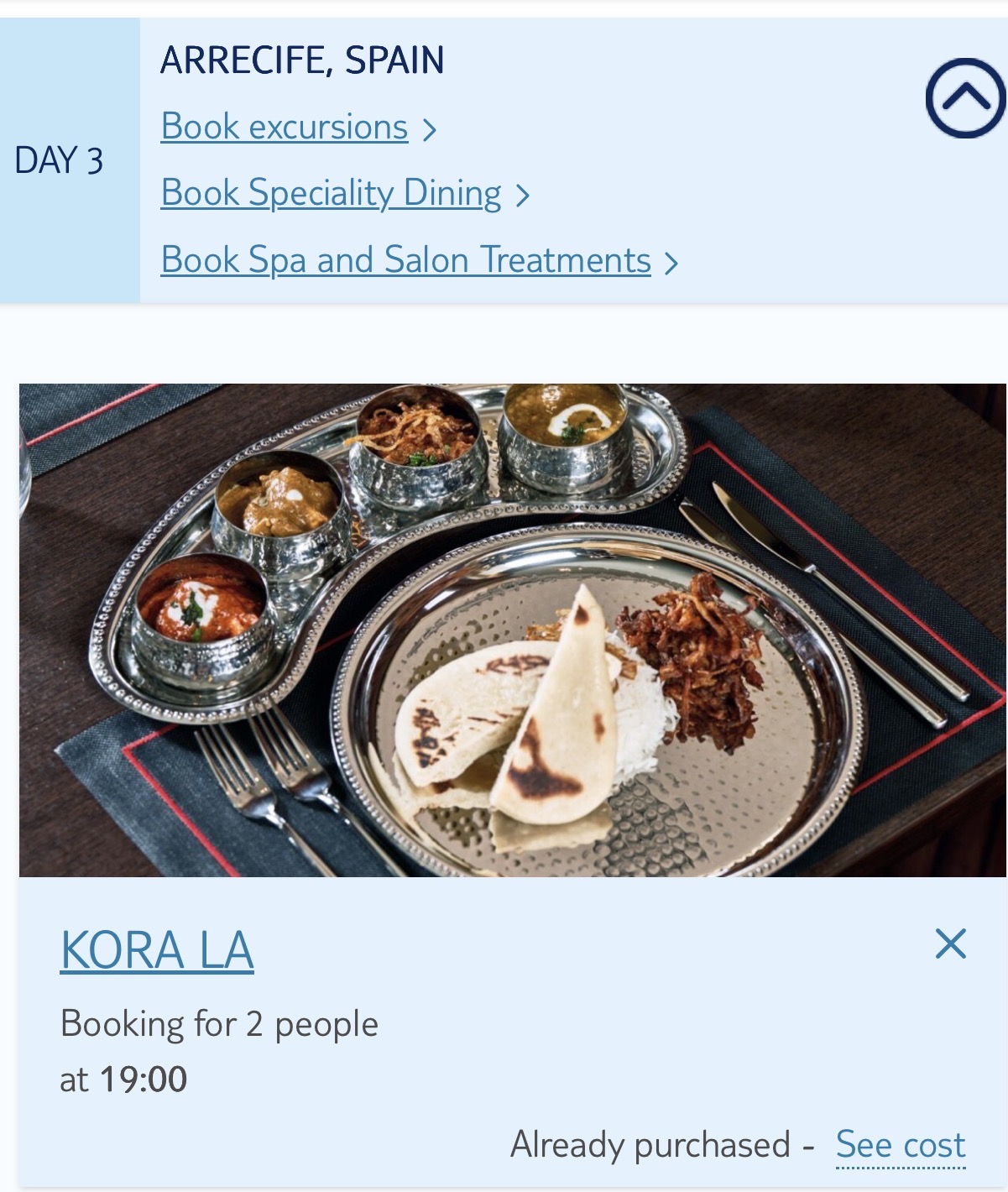1008x1192 pixels.
Task: Remove the KORA LA booking
Action: point(950,944)
